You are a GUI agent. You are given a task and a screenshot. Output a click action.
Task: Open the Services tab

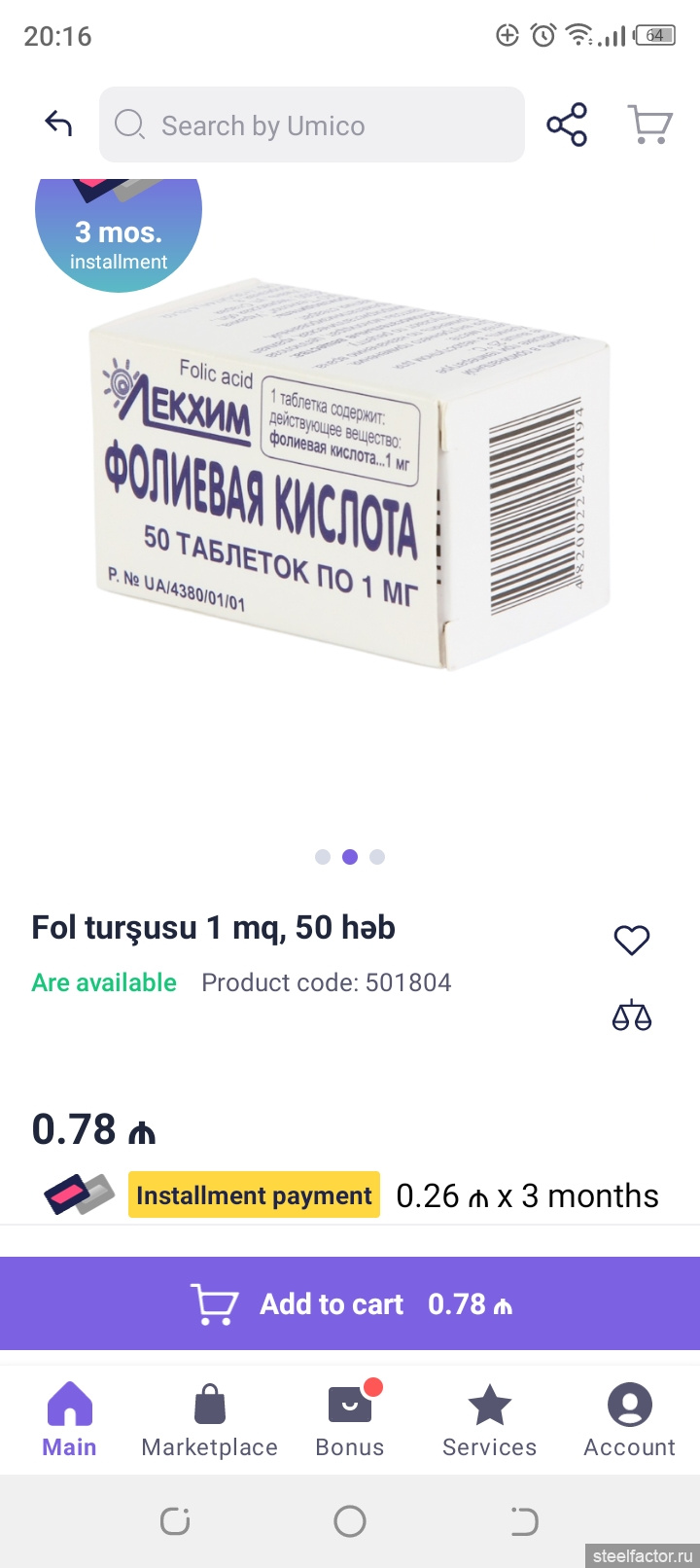490,1420
